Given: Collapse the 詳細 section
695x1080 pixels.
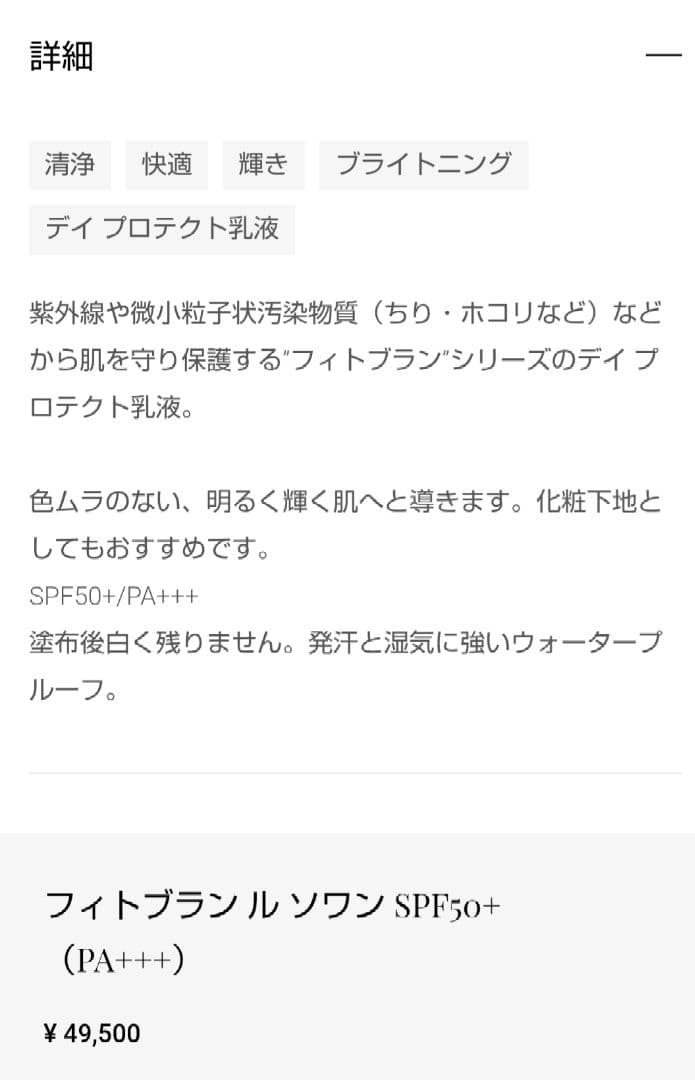Looking at the screenshot, I should tap(663, 56).
